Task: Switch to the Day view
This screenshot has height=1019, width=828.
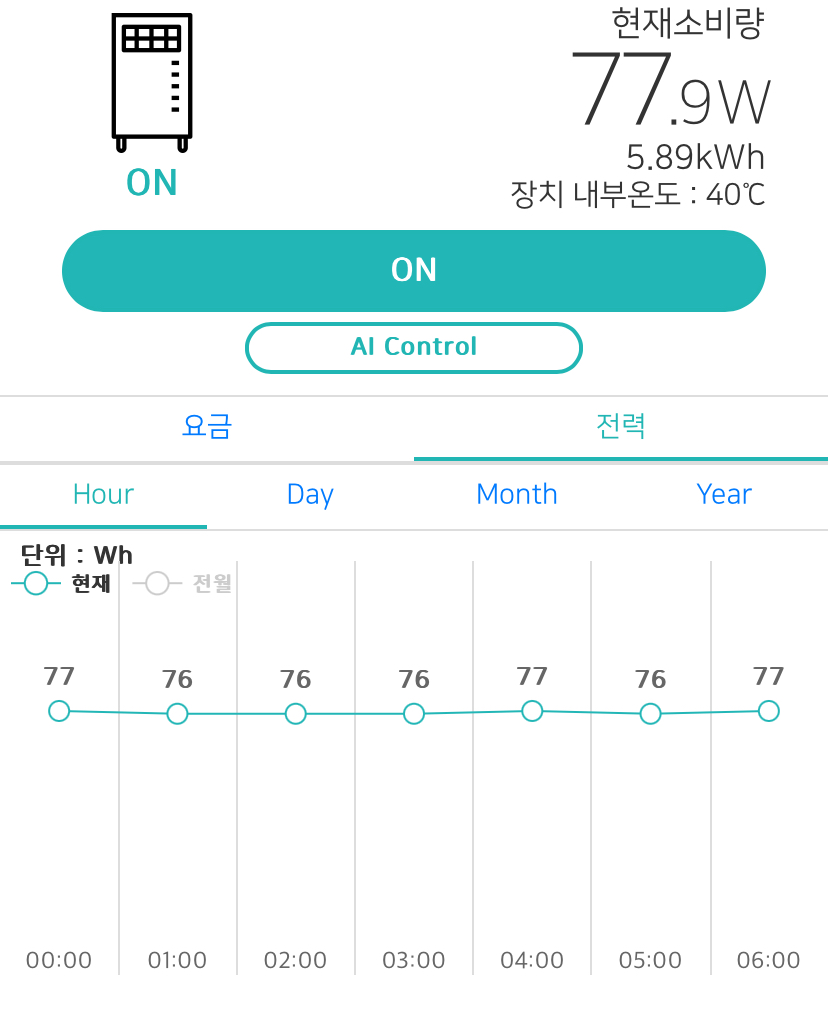Action: [x=310, y=494]
